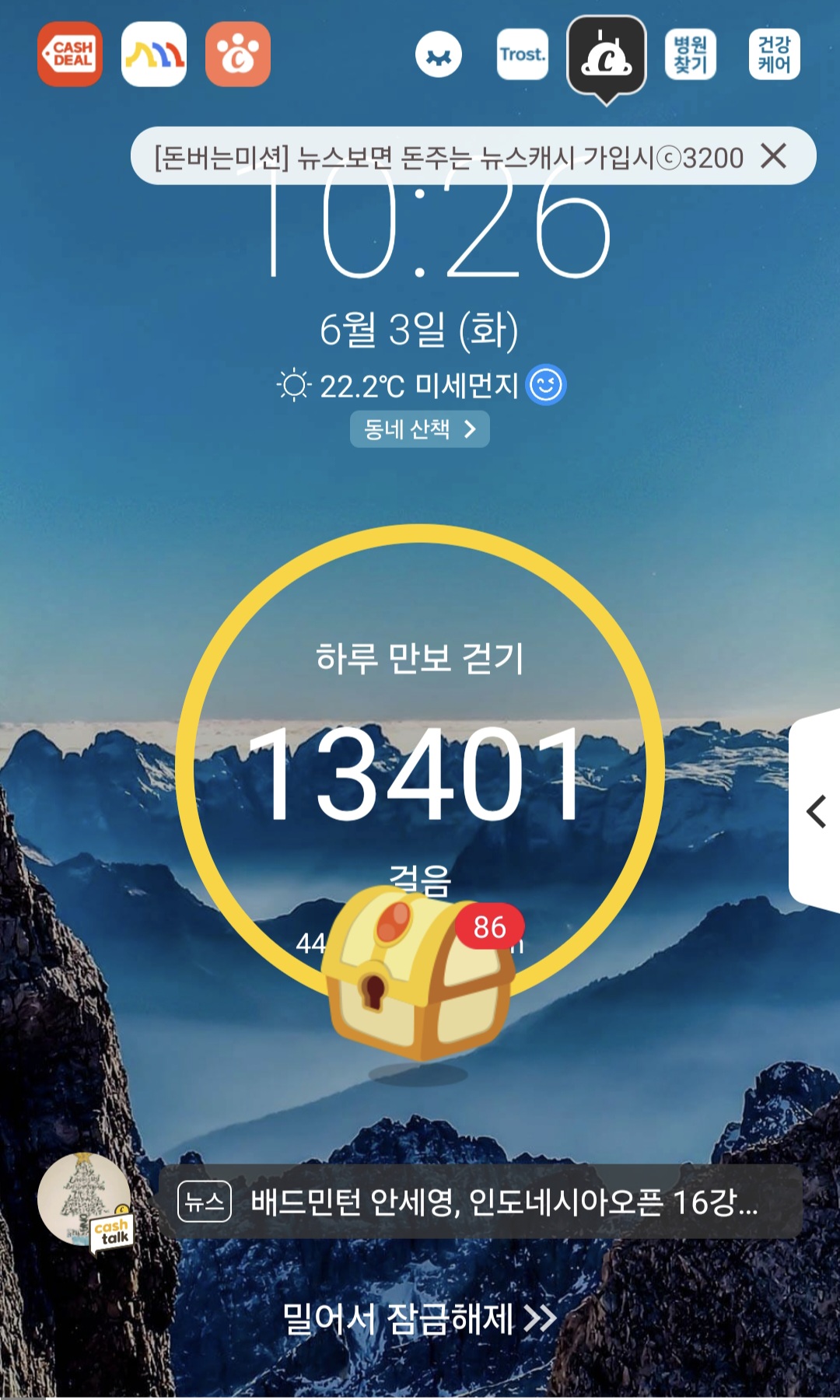Viewport: 840px width, 1400px height.
Task: Open the Trost. shortcut
Action: (x=522, y=54)
